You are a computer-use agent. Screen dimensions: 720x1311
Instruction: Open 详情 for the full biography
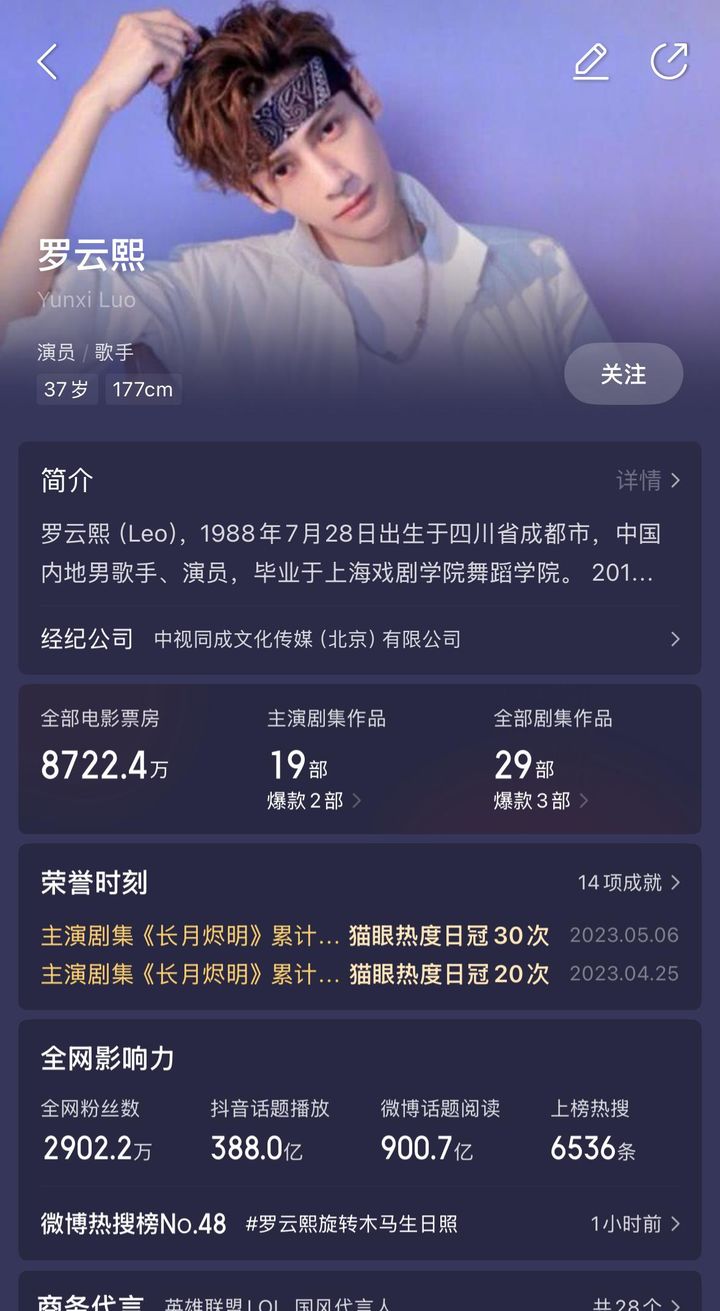(x=647, y=481)
